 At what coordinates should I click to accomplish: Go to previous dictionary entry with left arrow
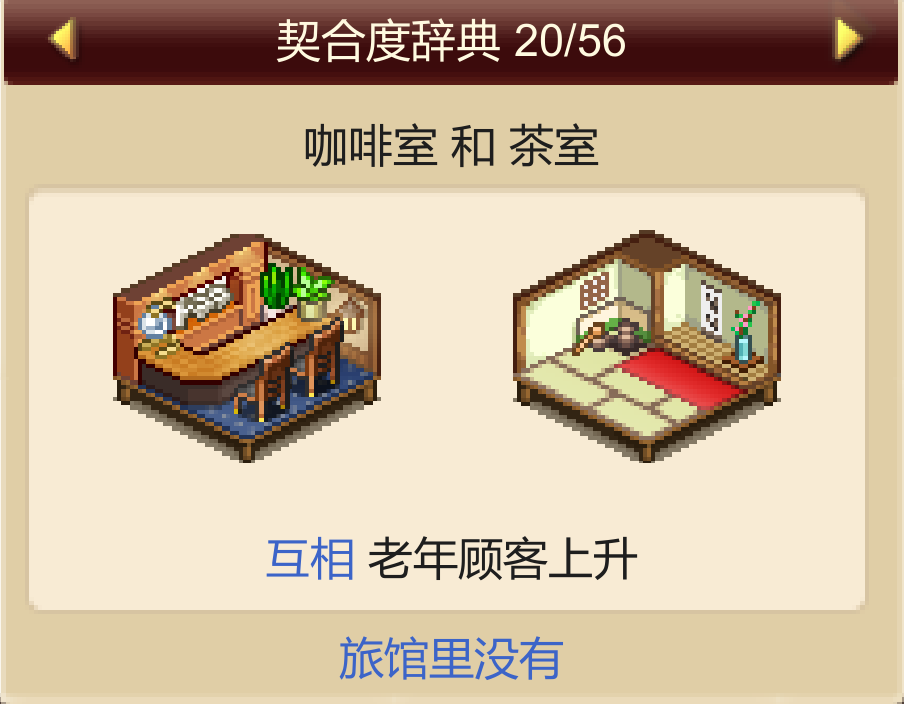[63, 40]
